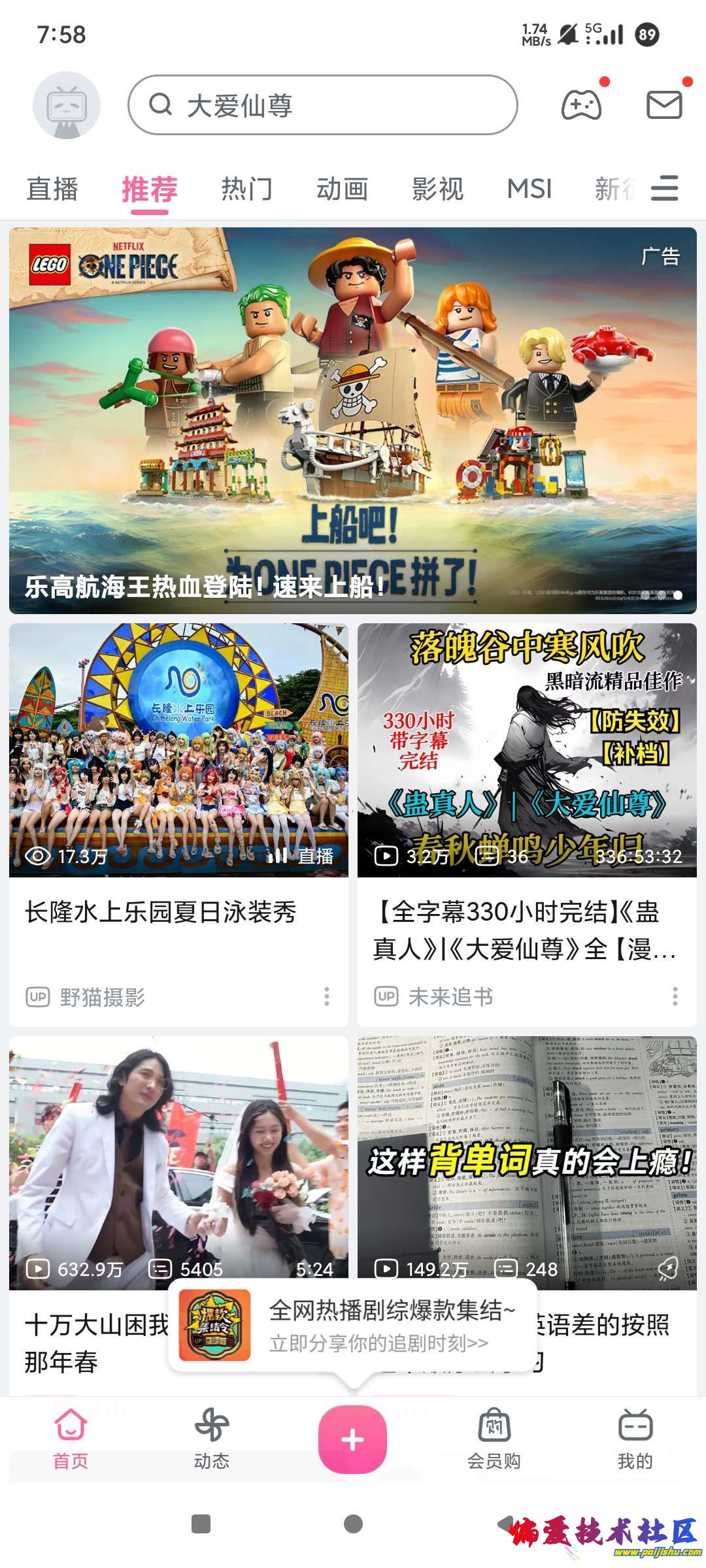
Task: Open the profile avatar
Action: [x=66, y=105]
